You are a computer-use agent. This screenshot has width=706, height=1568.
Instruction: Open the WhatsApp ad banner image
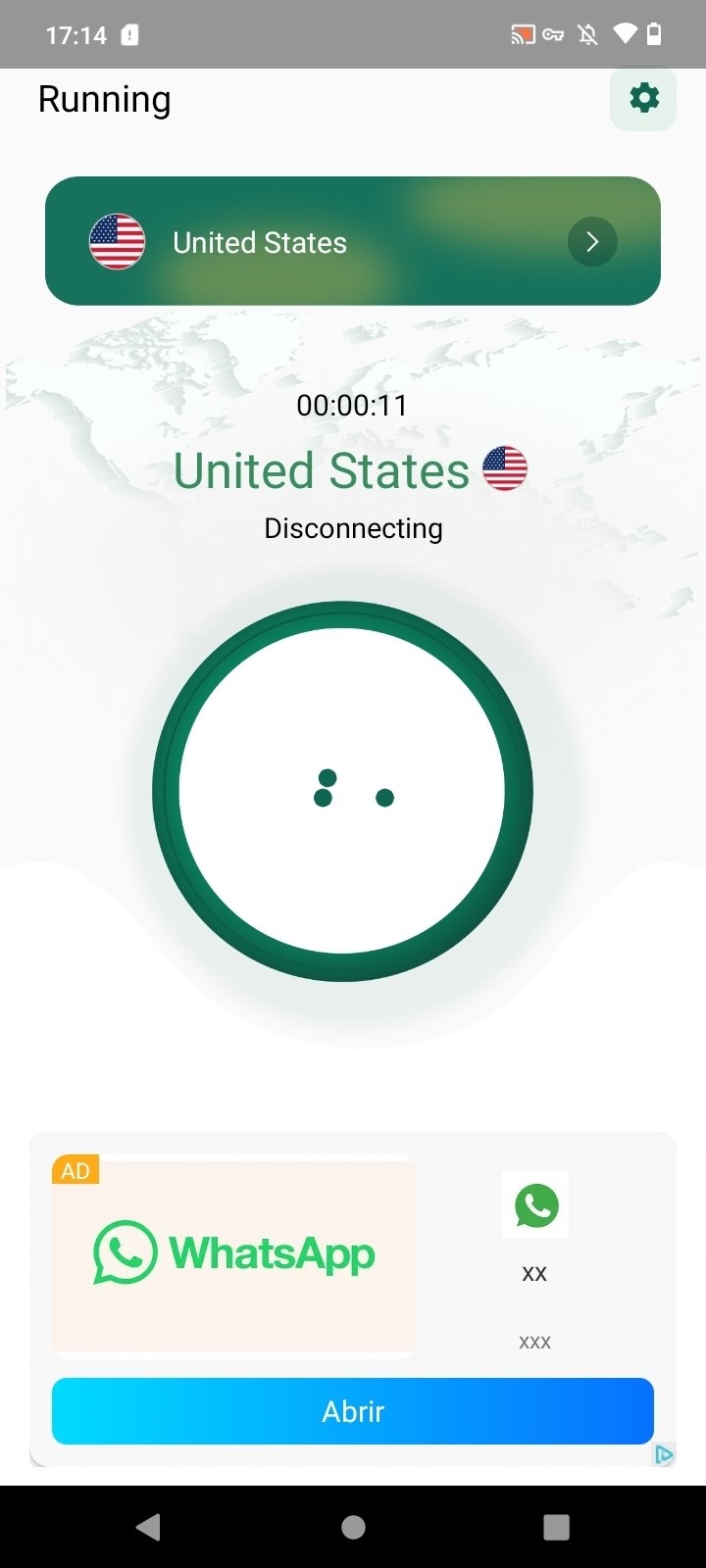233,1254
